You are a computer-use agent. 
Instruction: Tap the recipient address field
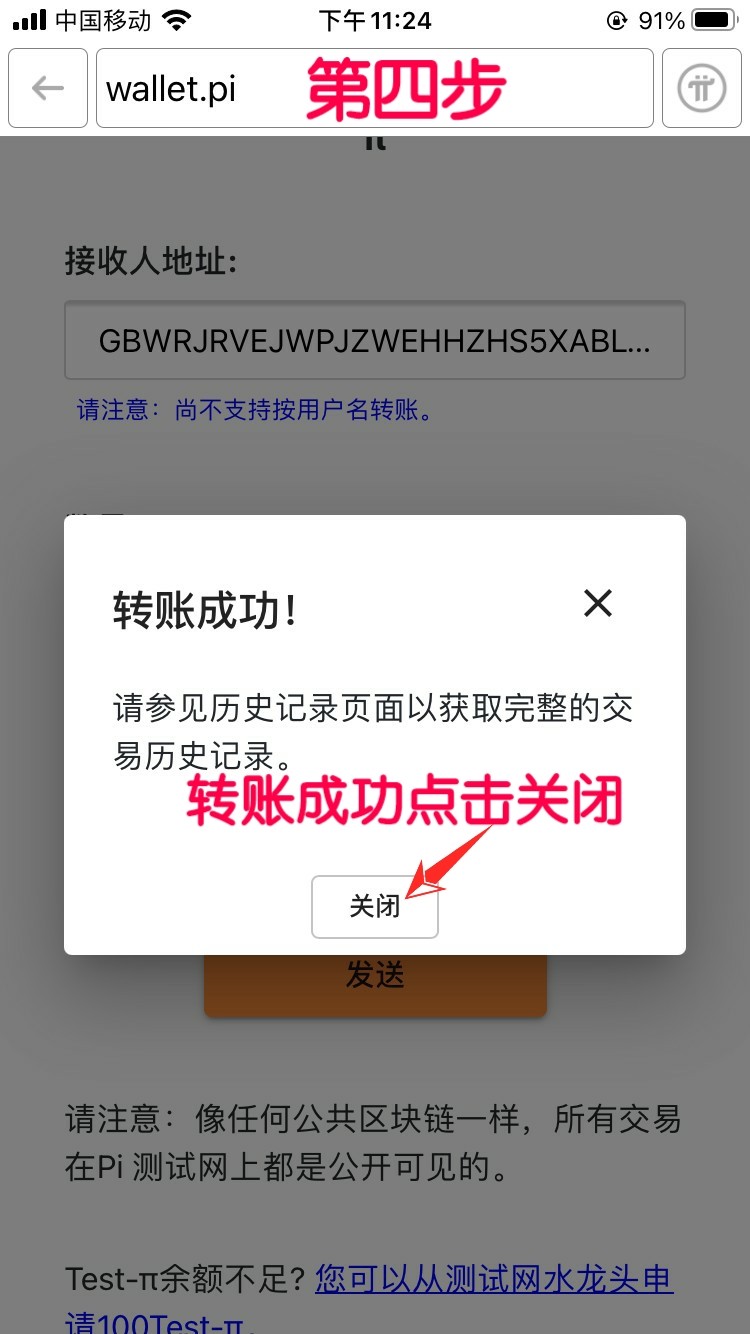pyautogui.click(x=375, y=341)
